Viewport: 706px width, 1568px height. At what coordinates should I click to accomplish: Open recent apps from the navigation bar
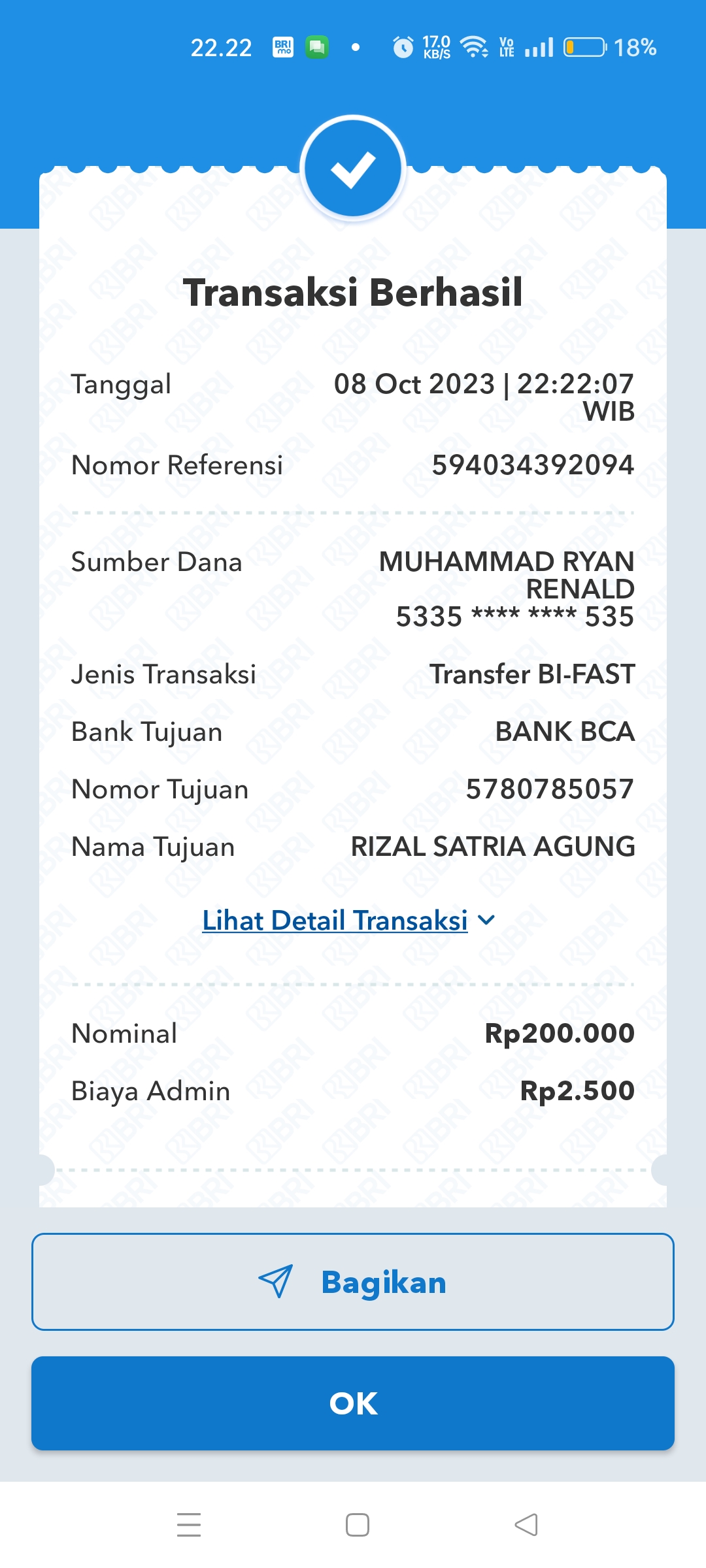189,1525
